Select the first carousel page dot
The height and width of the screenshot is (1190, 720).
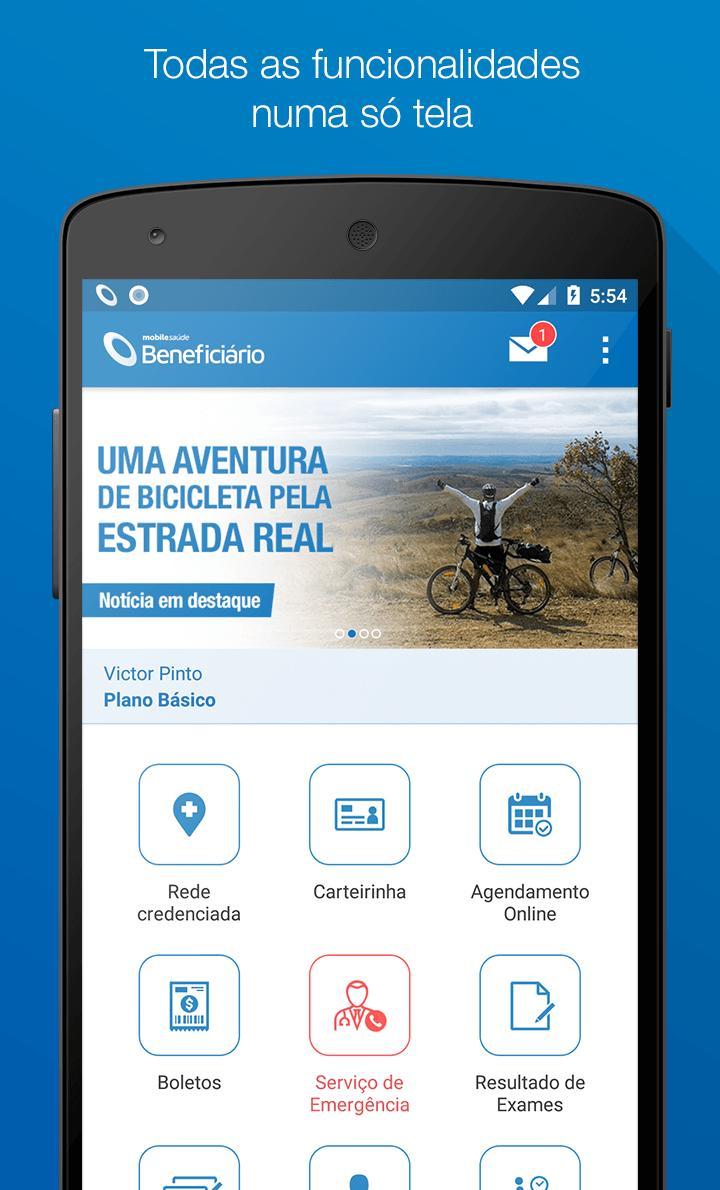pos(338,632)
